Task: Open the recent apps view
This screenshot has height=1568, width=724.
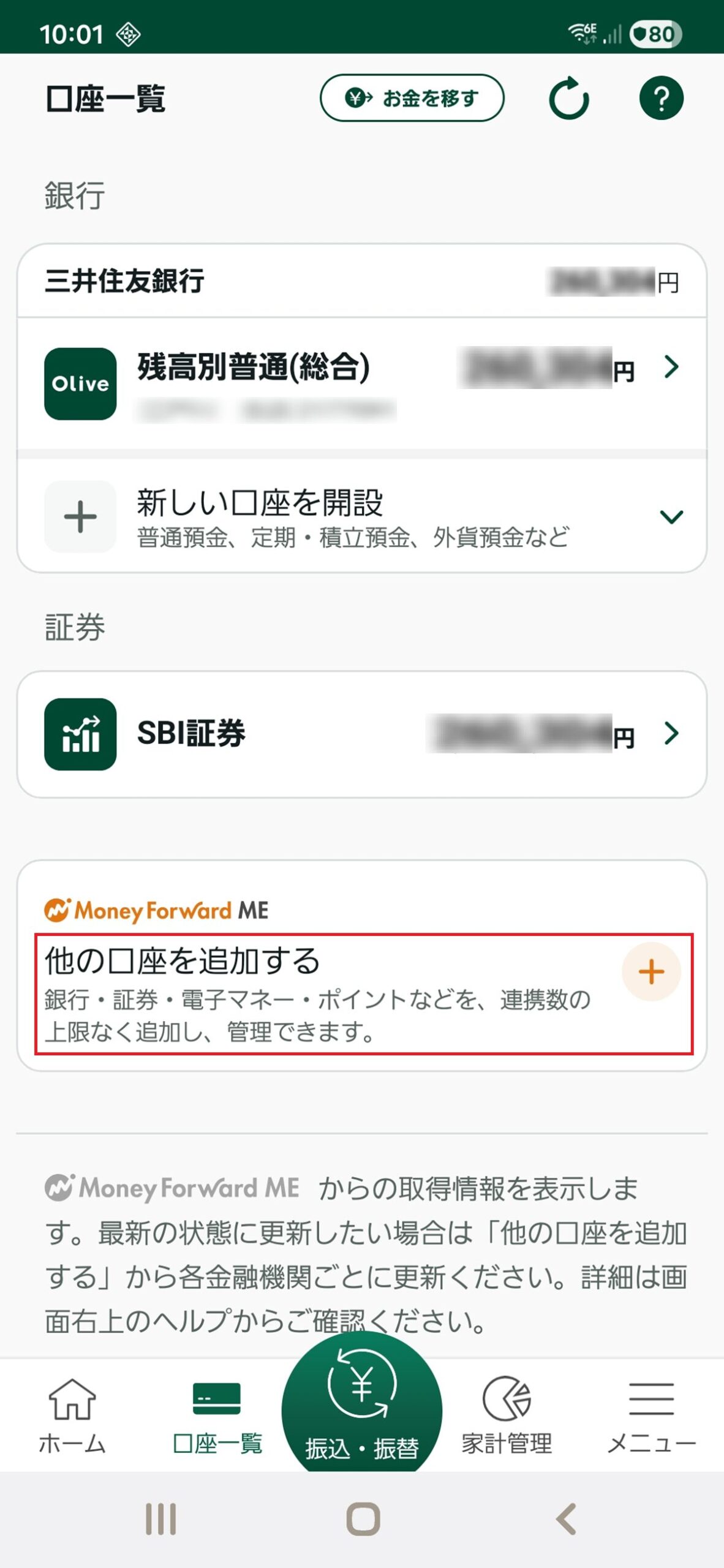Action: click(160, 1519)
